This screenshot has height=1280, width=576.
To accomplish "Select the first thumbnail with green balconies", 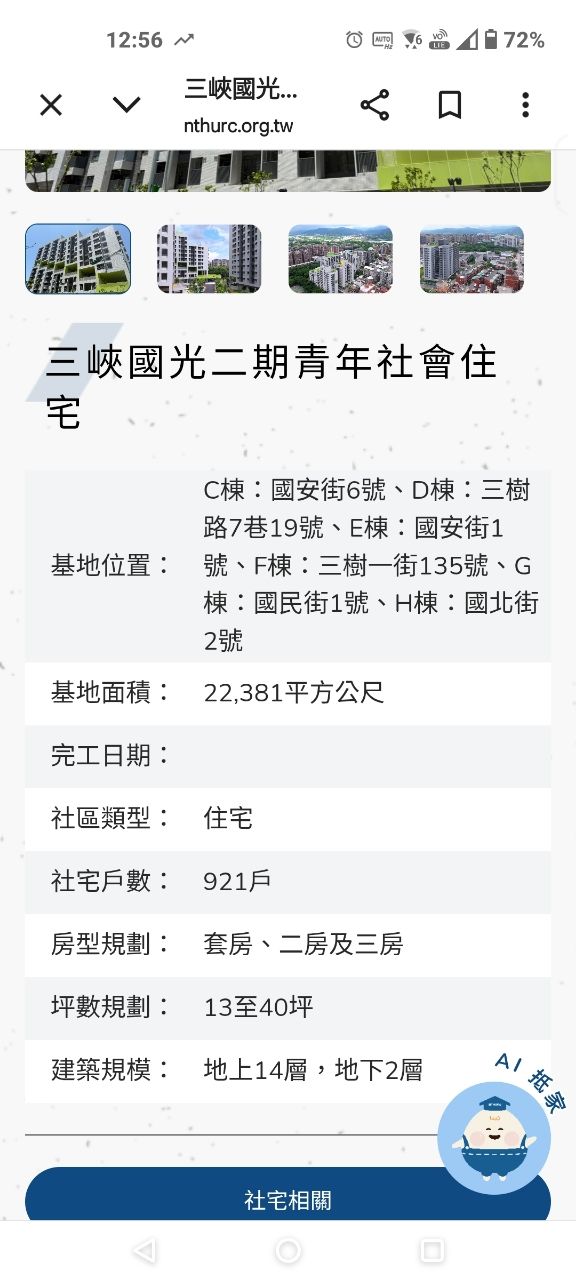I will [78, 259].
